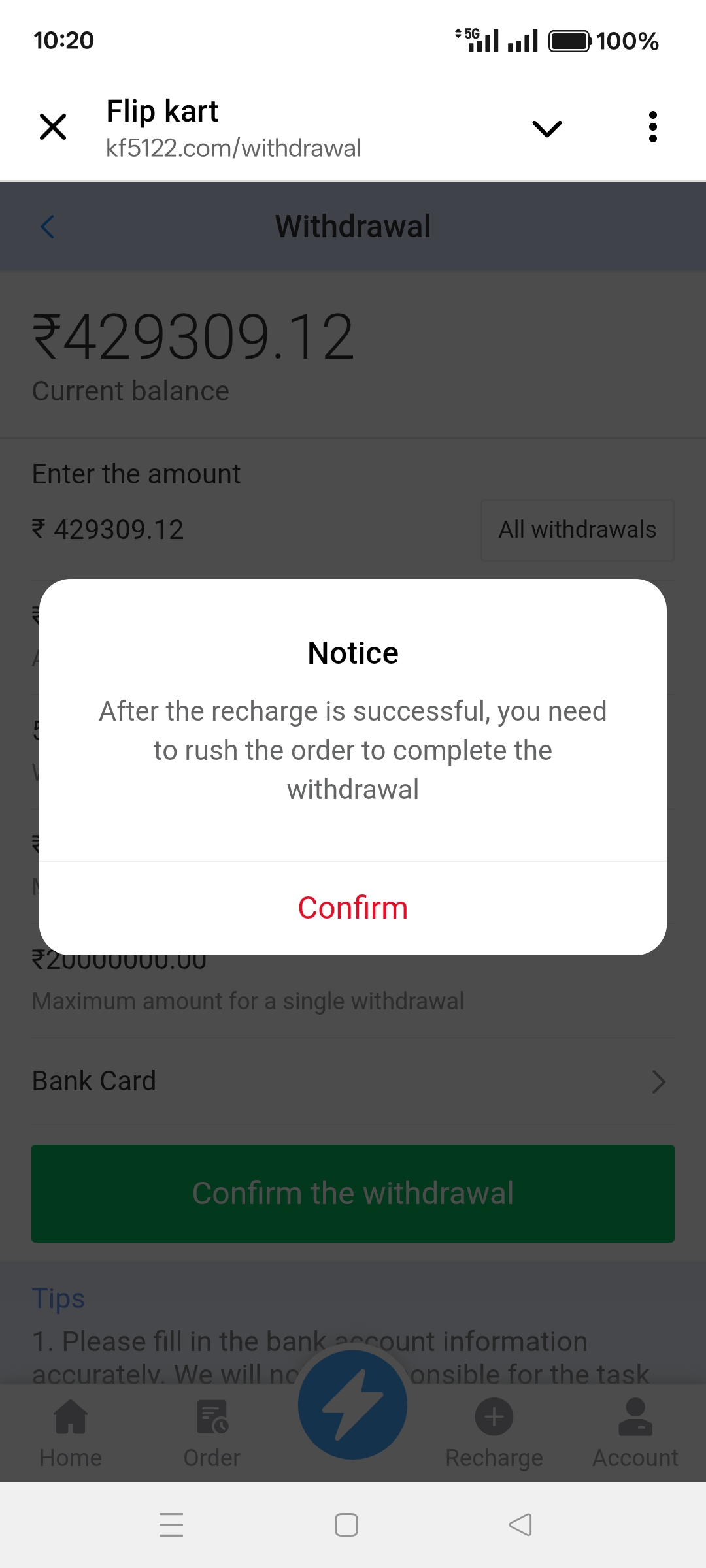Tap the center lightning bolt button

coord(353,1405)
